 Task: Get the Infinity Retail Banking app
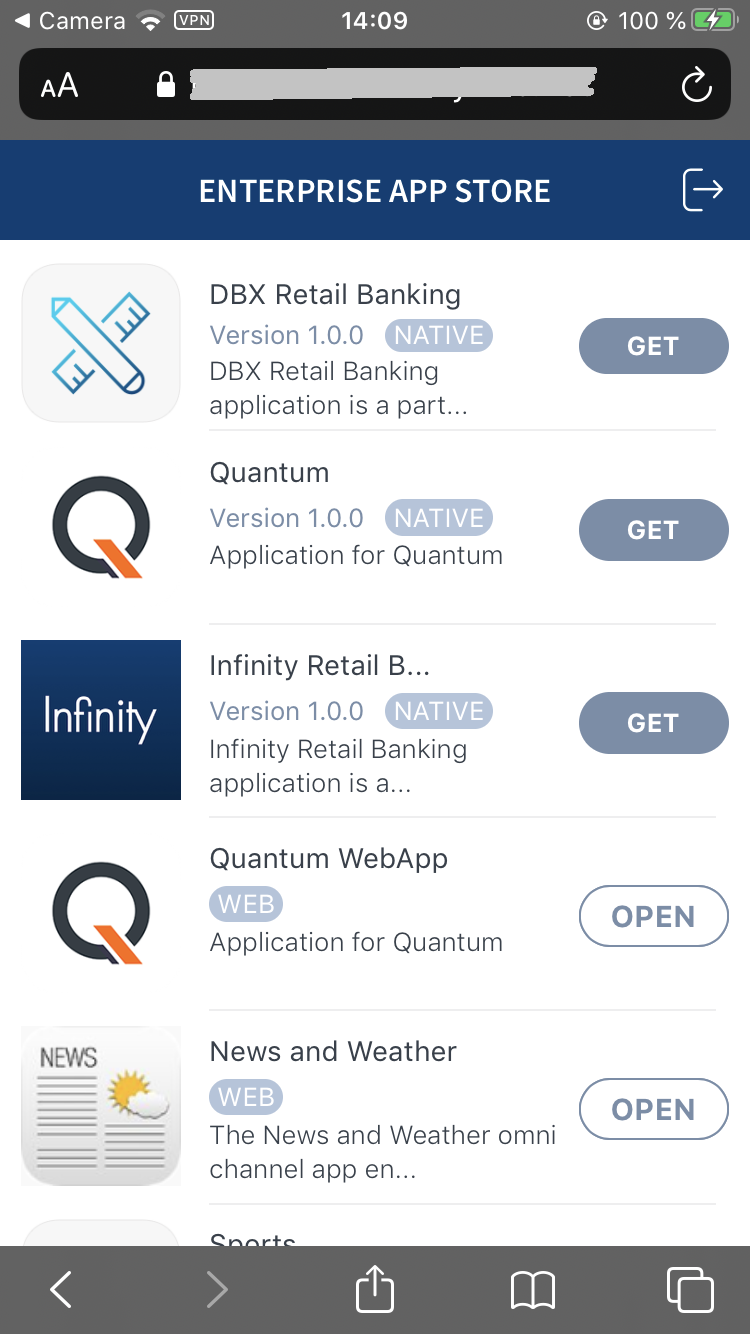click(x=653, y=722)
